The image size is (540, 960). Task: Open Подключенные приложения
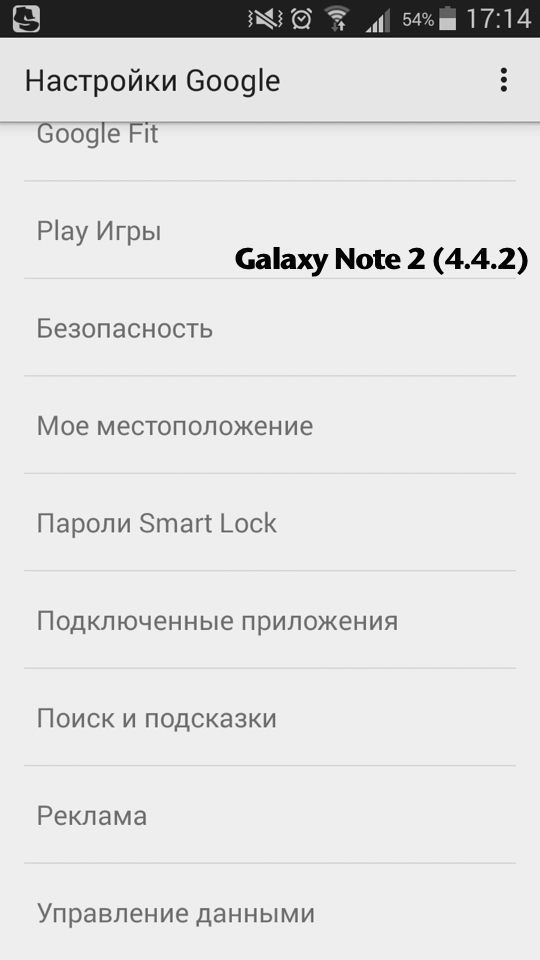[270, 620]
